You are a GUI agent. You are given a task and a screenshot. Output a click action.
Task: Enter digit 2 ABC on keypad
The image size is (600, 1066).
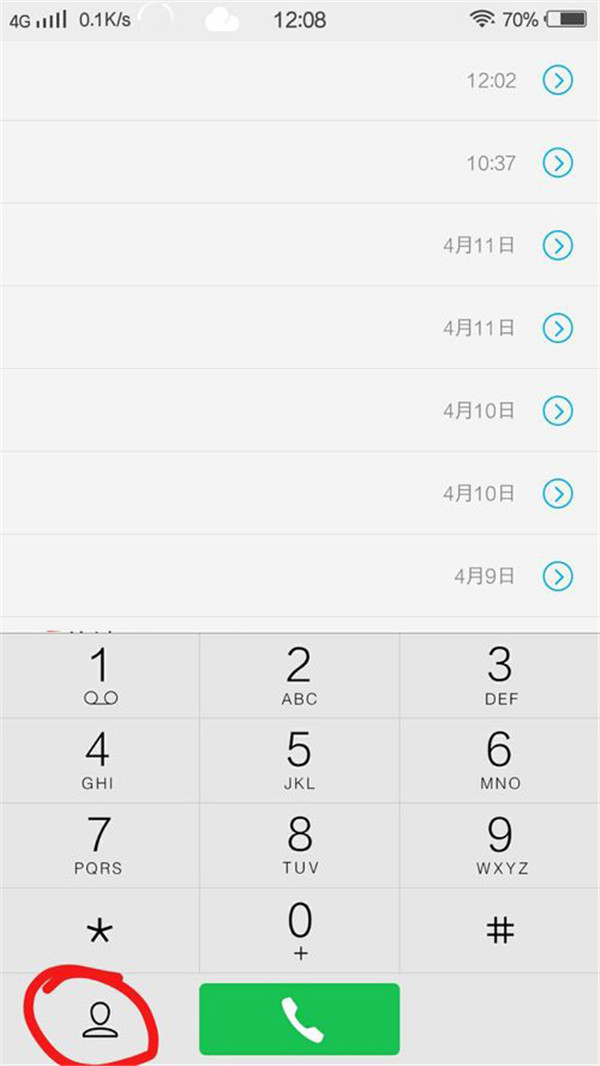point(299,675)
